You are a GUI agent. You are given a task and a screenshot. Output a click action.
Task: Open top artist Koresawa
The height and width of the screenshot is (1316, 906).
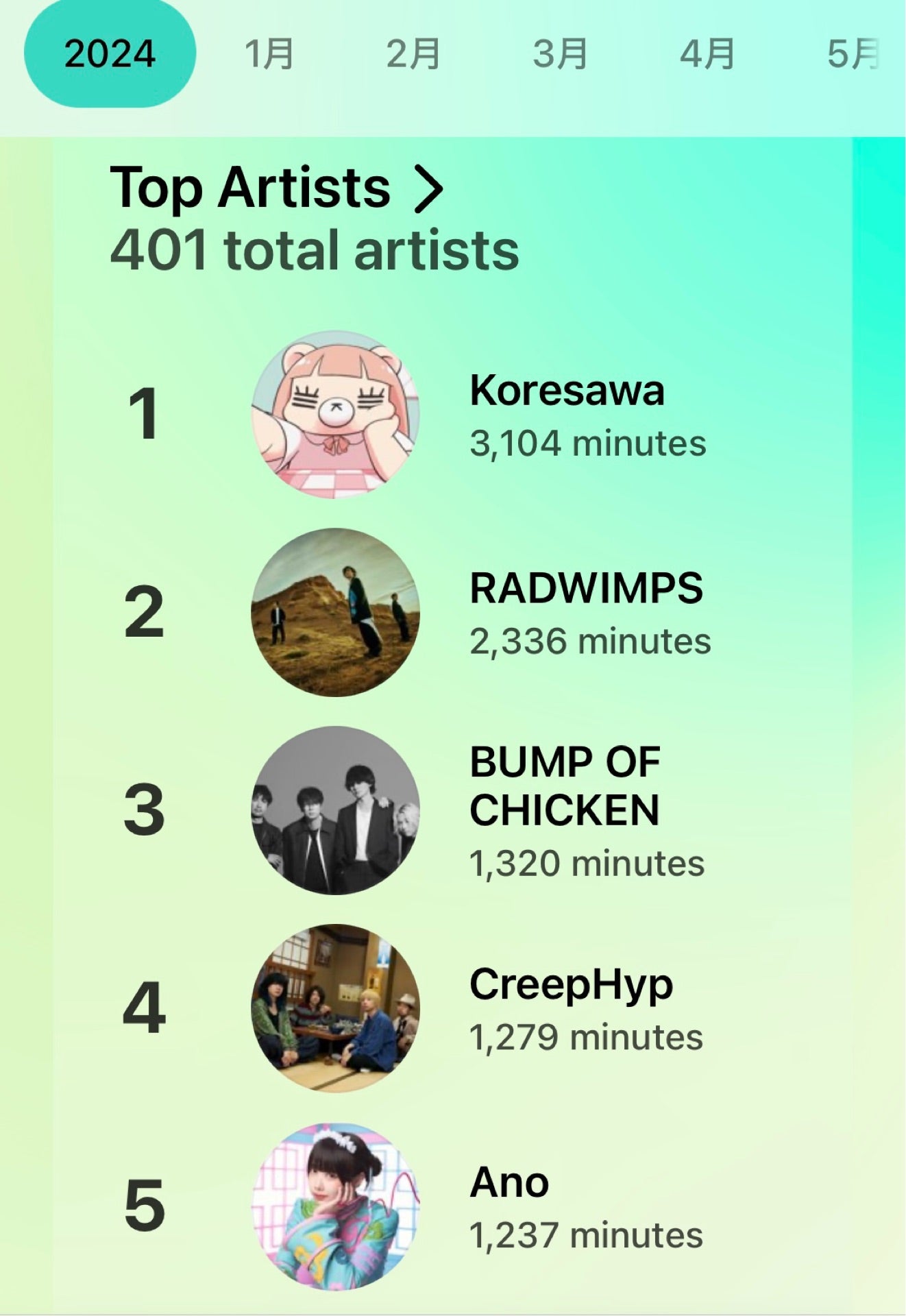567,391
